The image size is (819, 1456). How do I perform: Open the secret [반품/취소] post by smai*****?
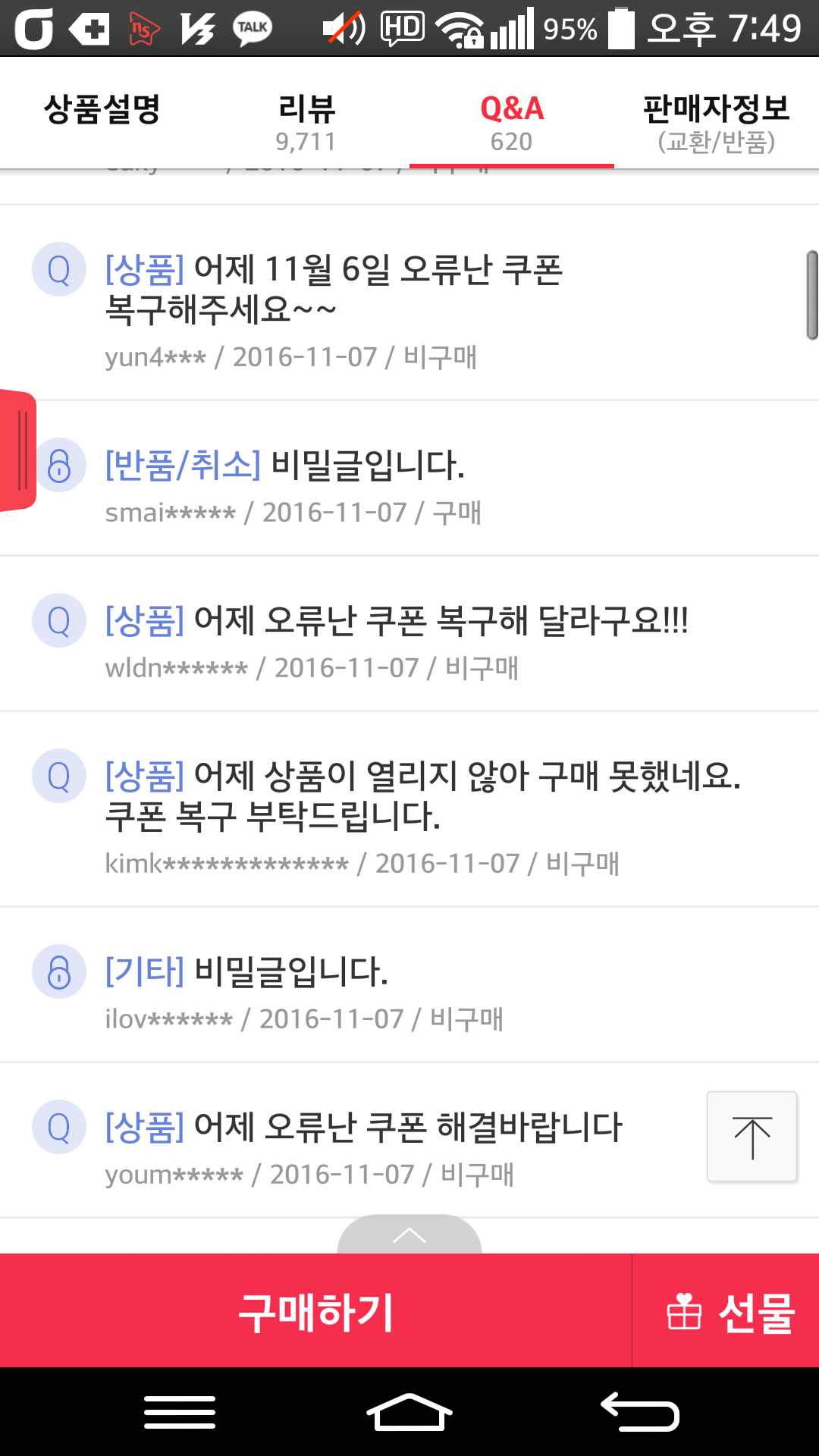pyautogui.click(x=285, y=466)
